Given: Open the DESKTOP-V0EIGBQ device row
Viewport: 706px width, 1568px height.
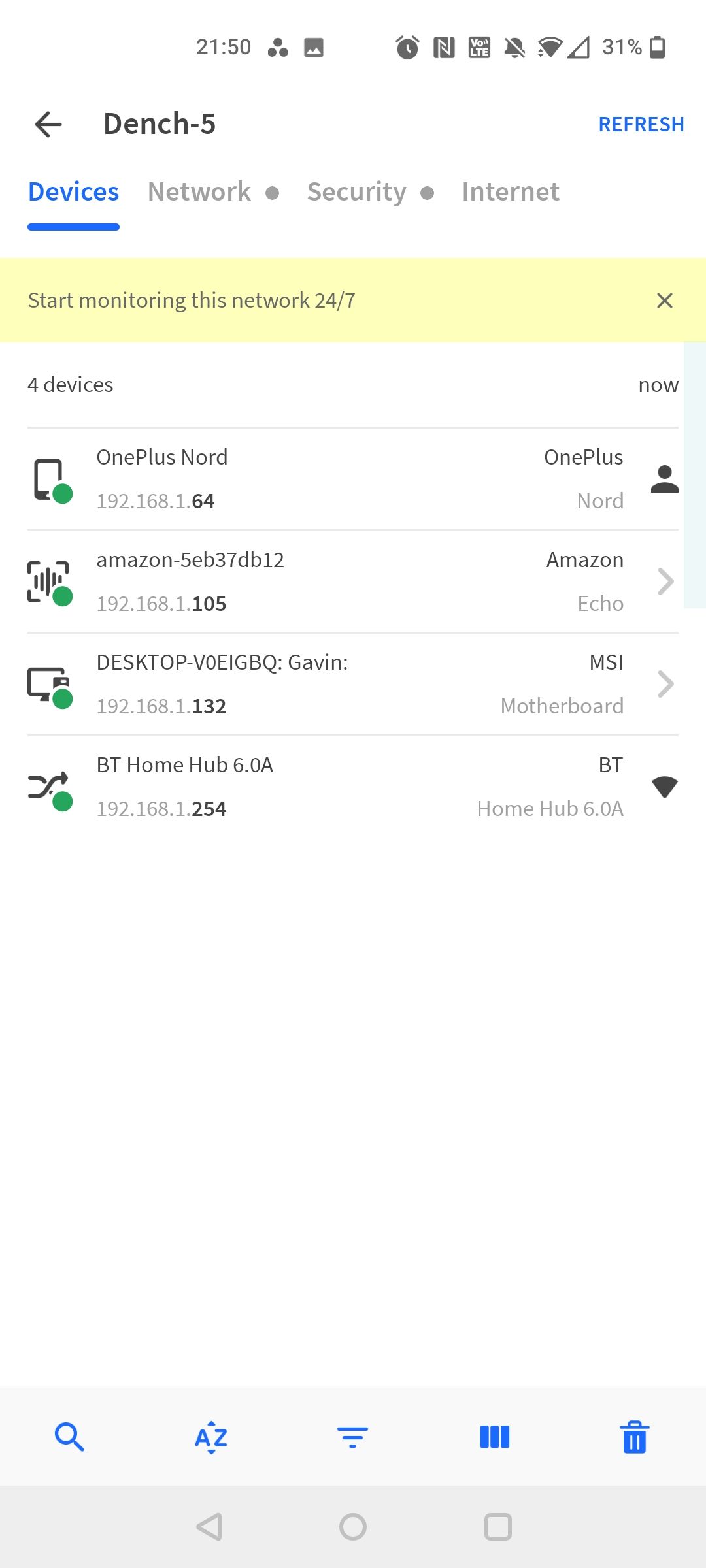Looking at the screenshot, I should (353, 684).
